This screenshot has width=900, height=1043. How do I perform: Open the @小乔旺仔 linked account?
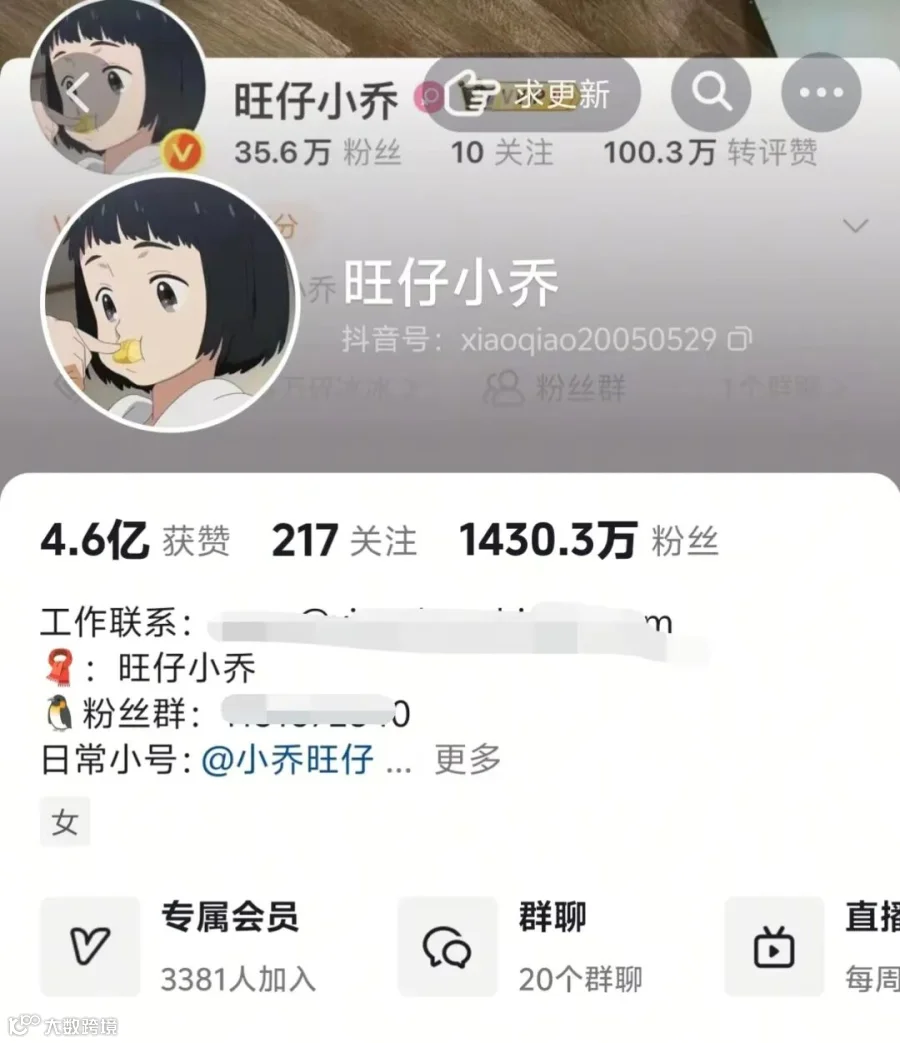(x=287, y=760)
